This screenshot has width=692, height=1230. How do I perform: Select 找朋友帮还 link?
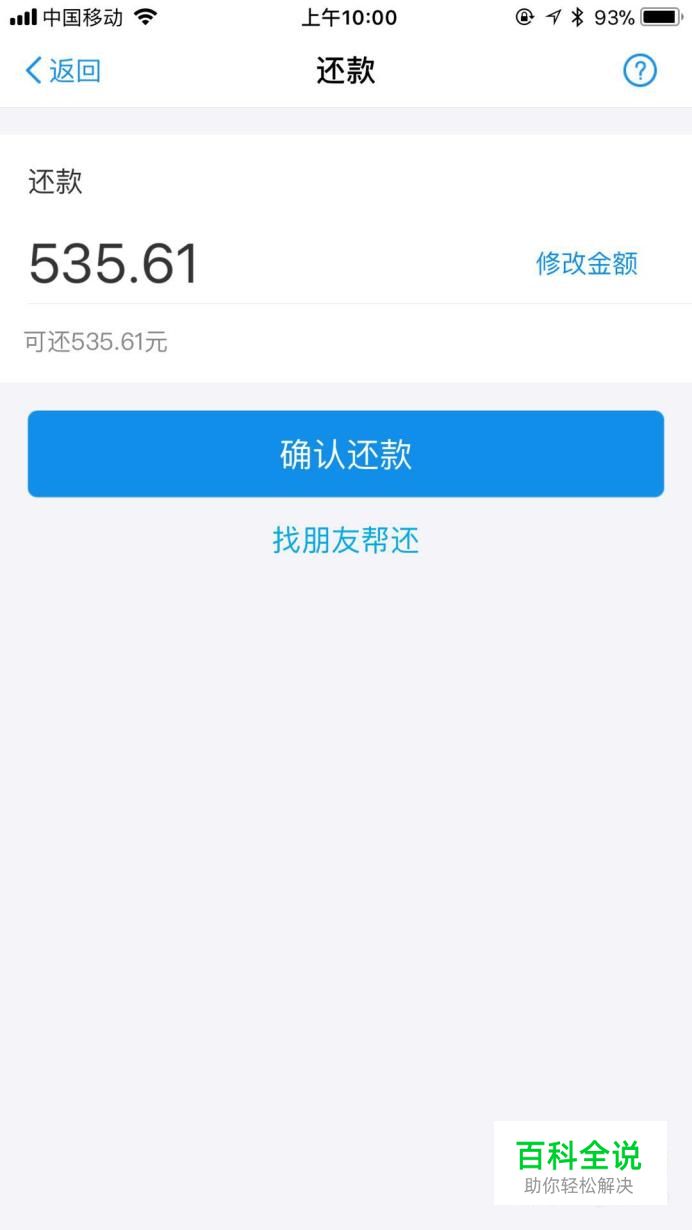[x=346, y=541]
